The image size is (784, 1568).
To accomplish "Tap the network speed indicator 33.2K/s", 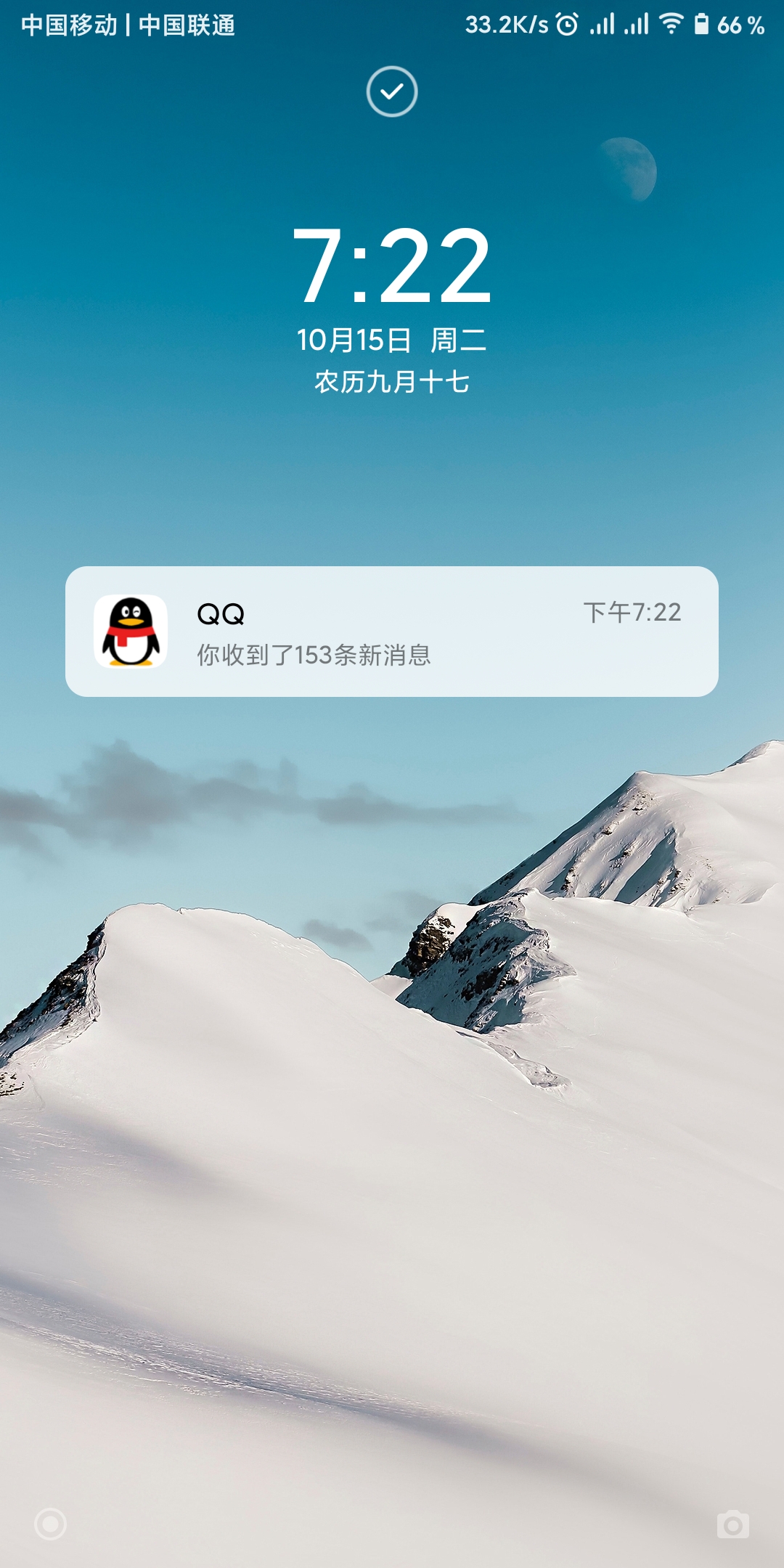I will (x=504, y=24).
